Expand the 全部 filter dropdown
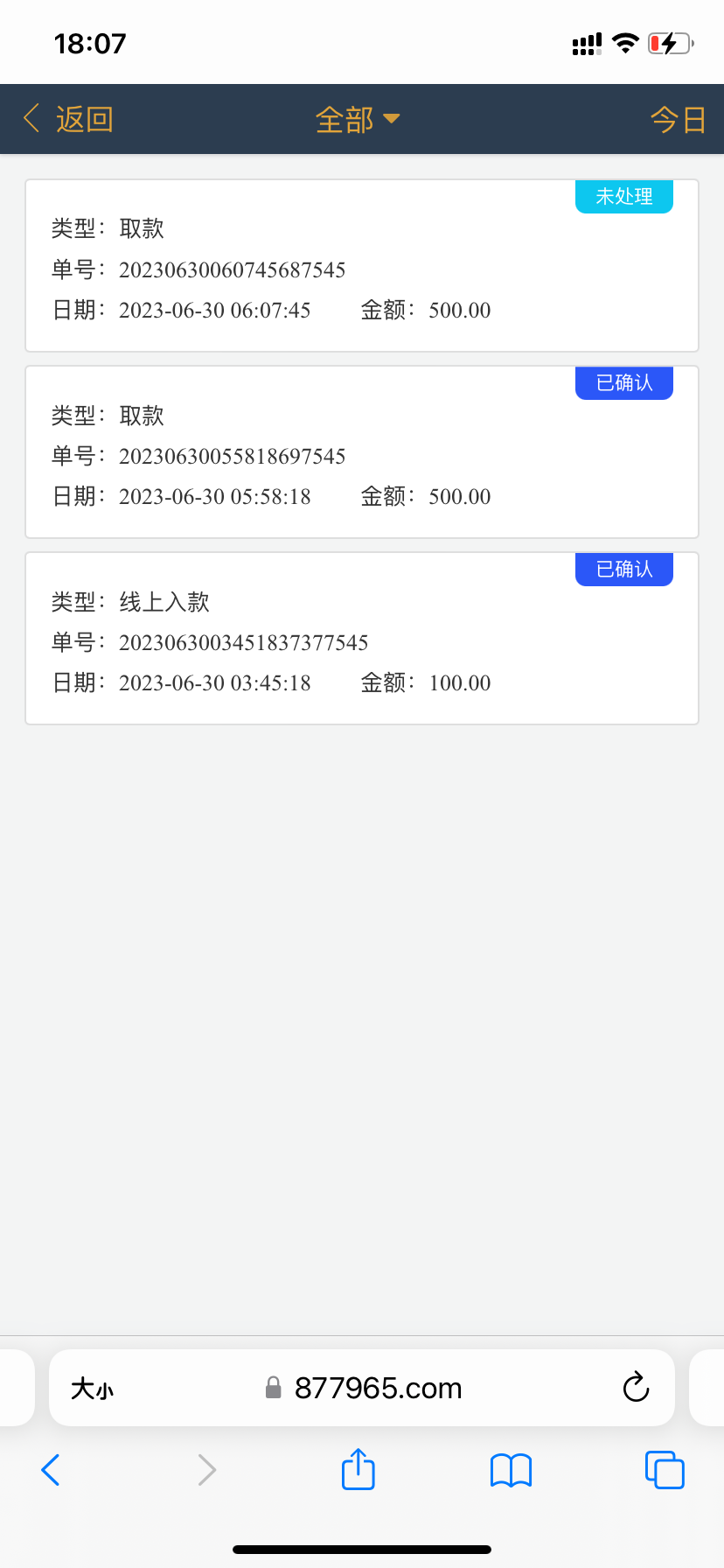Image resolution: width=724 pixels, height=1568 pixels. coord(358,119)
